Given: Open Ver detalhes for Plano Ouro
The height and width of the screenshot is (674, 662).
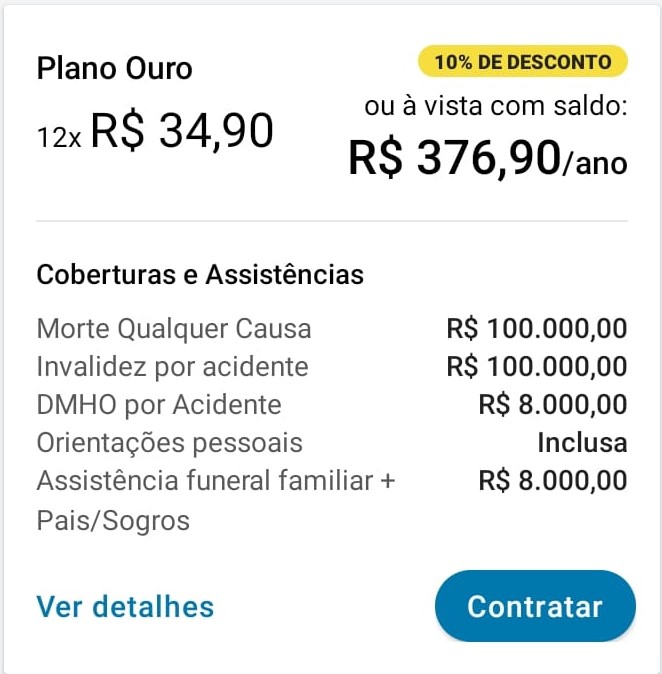Looking at the screenshot, I should [x=125, y=606].
